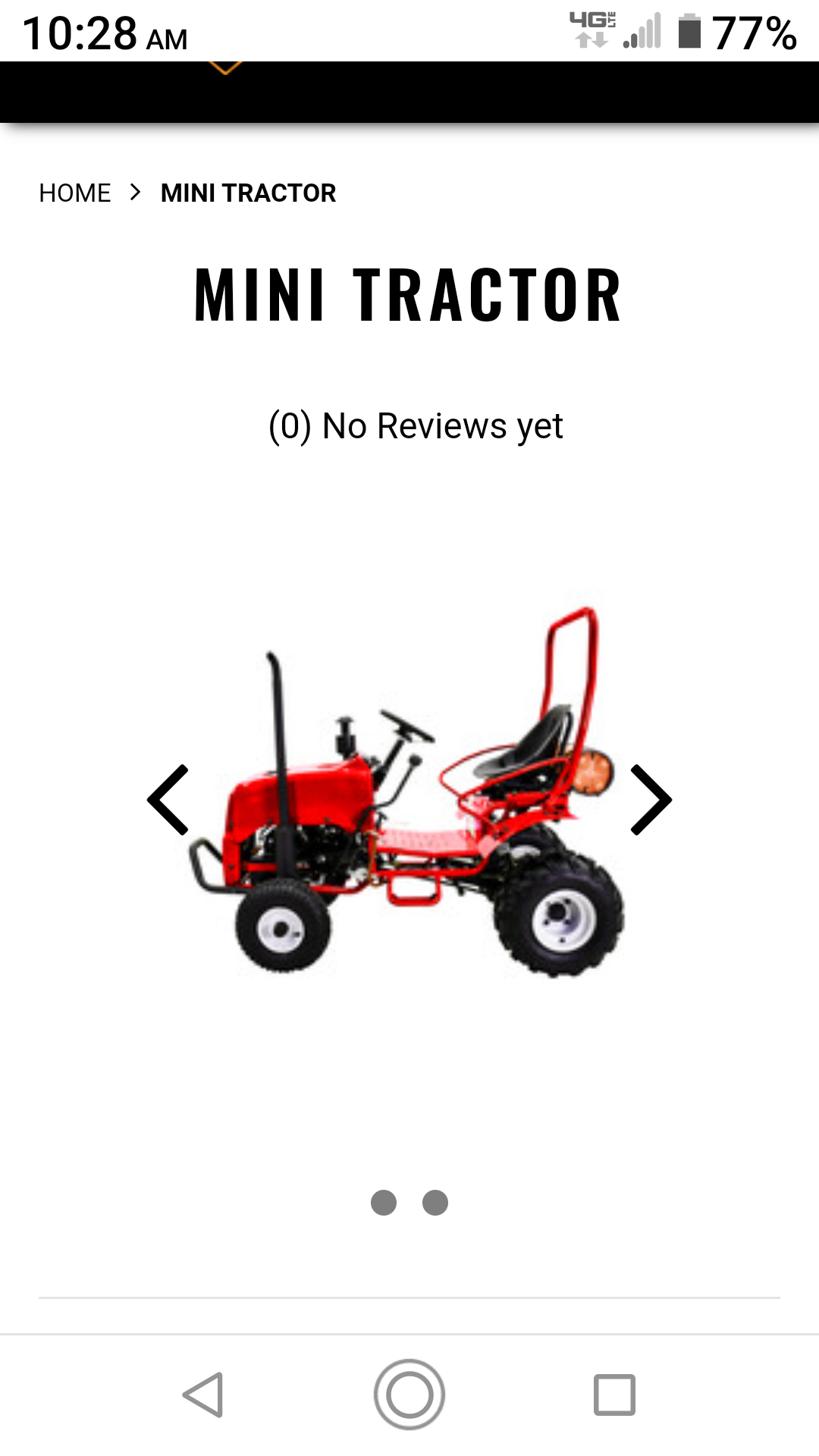Select the first carousel page dot
This screenshot has height=1456, width=819.
pos(384,1203)
